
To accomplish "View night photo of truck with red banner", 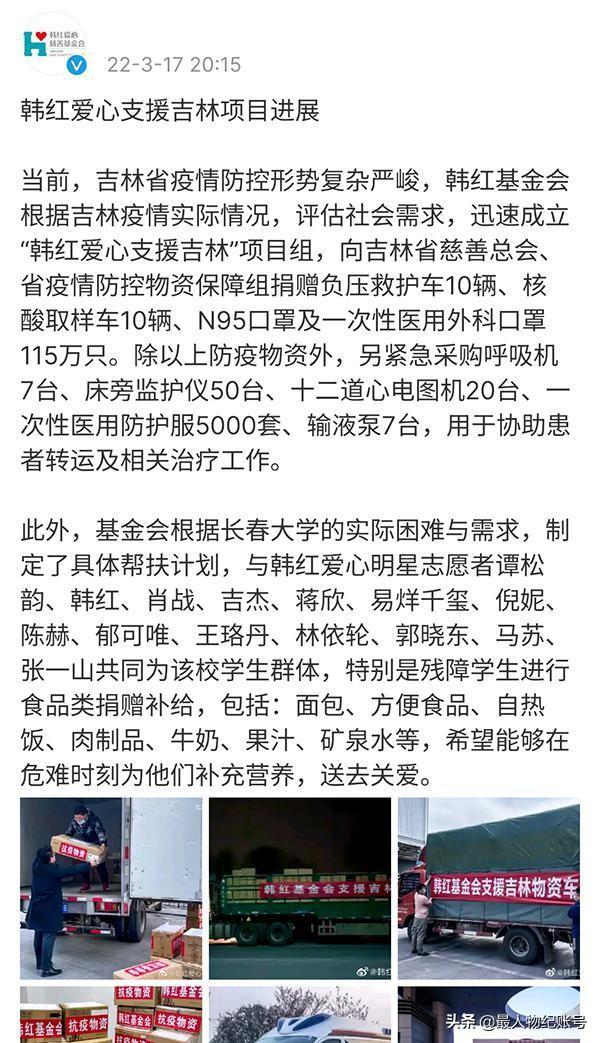I will point(299,887).
